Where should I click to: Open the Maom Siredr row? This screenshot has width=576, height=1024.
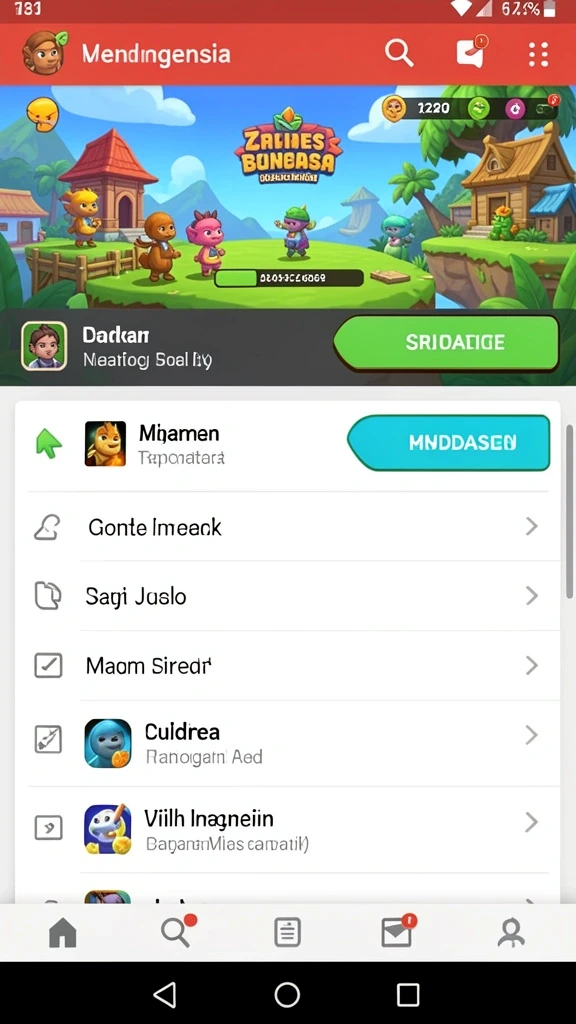click(287, 665)
